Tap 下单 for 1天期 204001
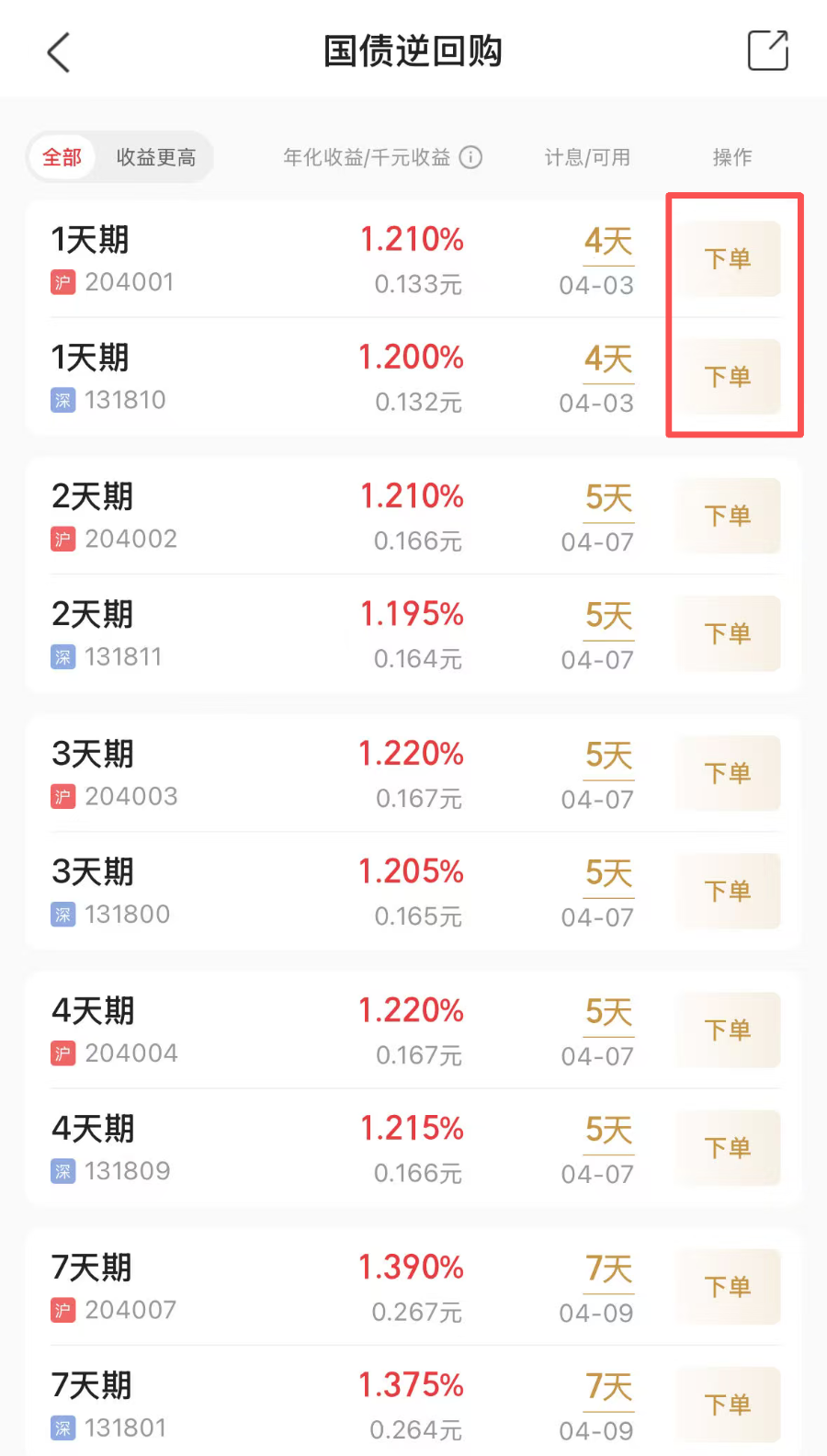Viewport: 827px width, 1456px height. click(x=728, y=258)
